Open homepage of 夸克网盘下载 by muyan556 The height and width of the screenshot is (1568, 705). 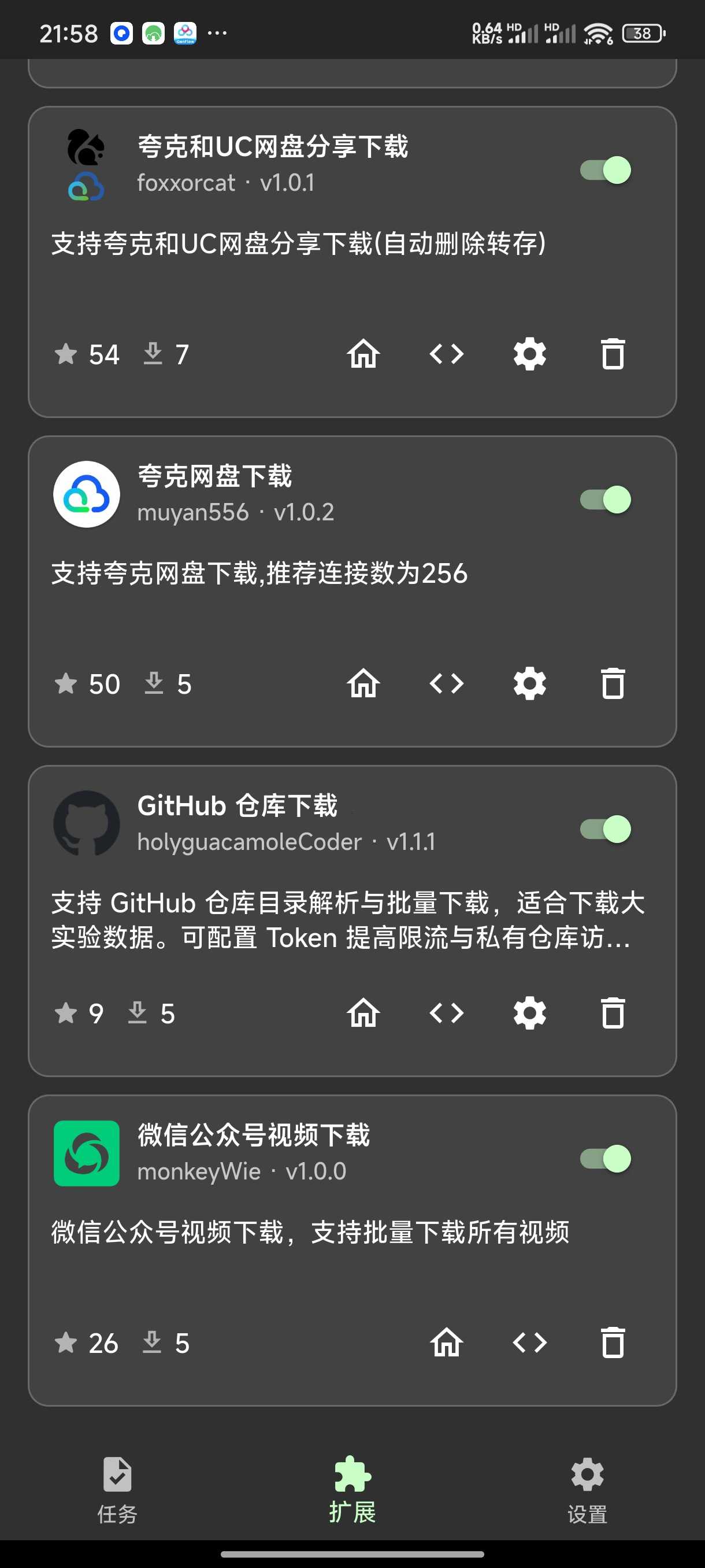click(x=363, y=683)
